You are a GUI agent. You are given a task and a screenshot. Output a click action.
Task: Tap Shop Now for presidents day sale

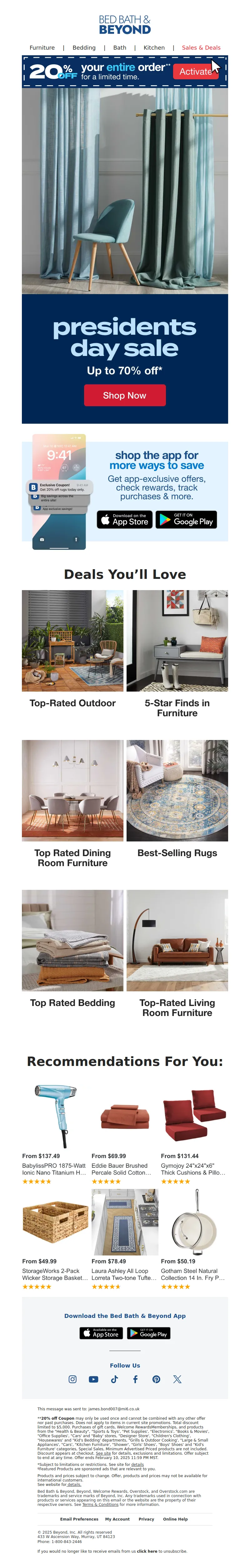[x=124, y=395]
